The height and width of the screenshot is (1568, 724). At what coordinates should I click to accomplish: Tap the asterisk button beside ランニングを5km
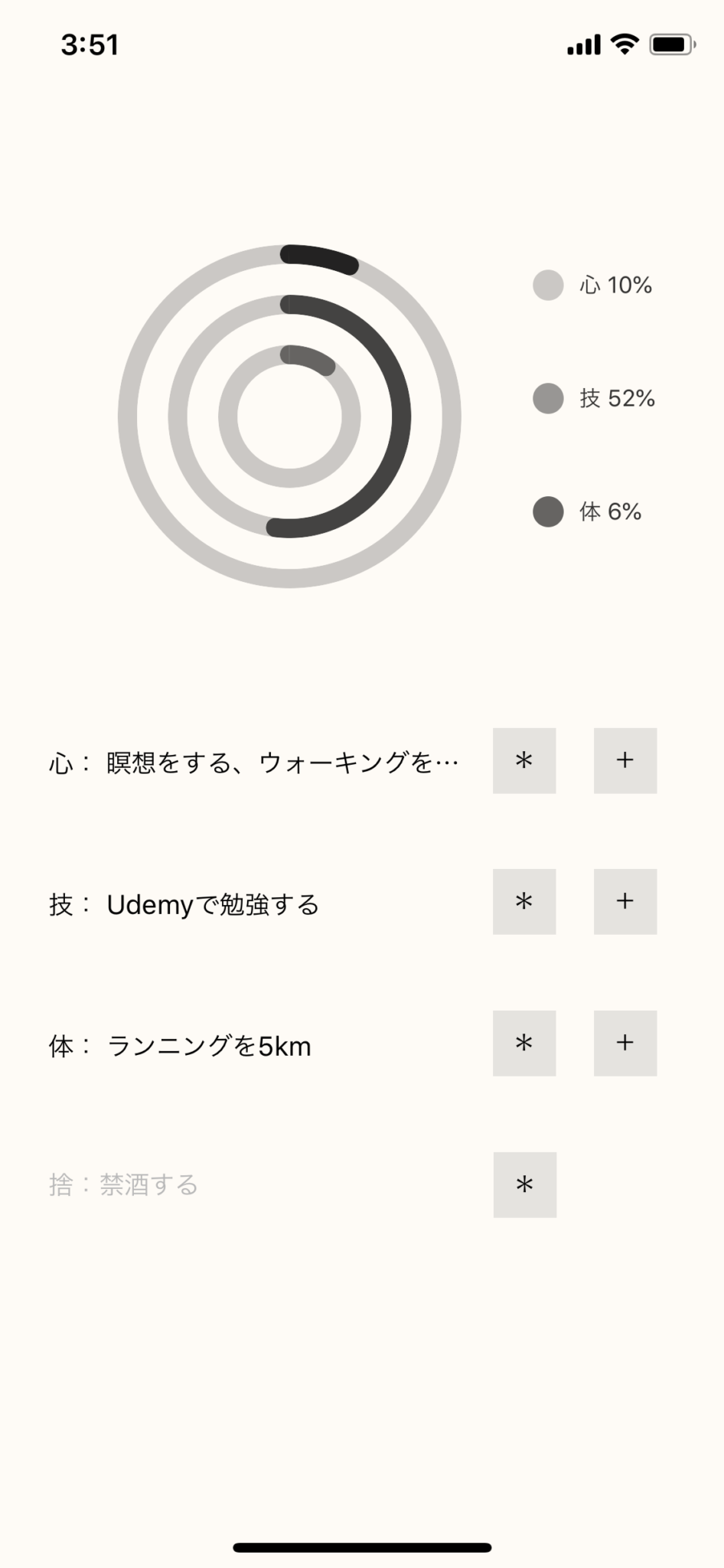(524, 1043)
